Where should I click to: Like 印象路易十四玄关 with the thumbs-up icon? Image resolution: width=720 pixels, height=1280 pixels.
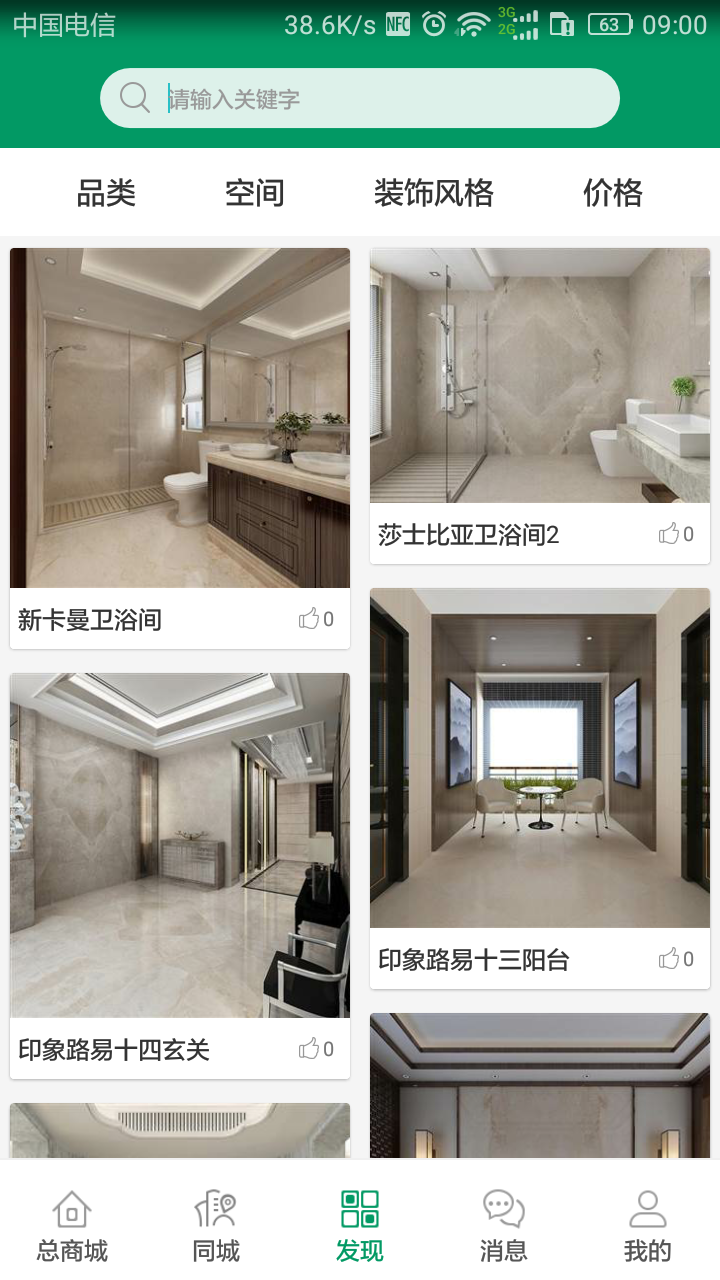309,1049
